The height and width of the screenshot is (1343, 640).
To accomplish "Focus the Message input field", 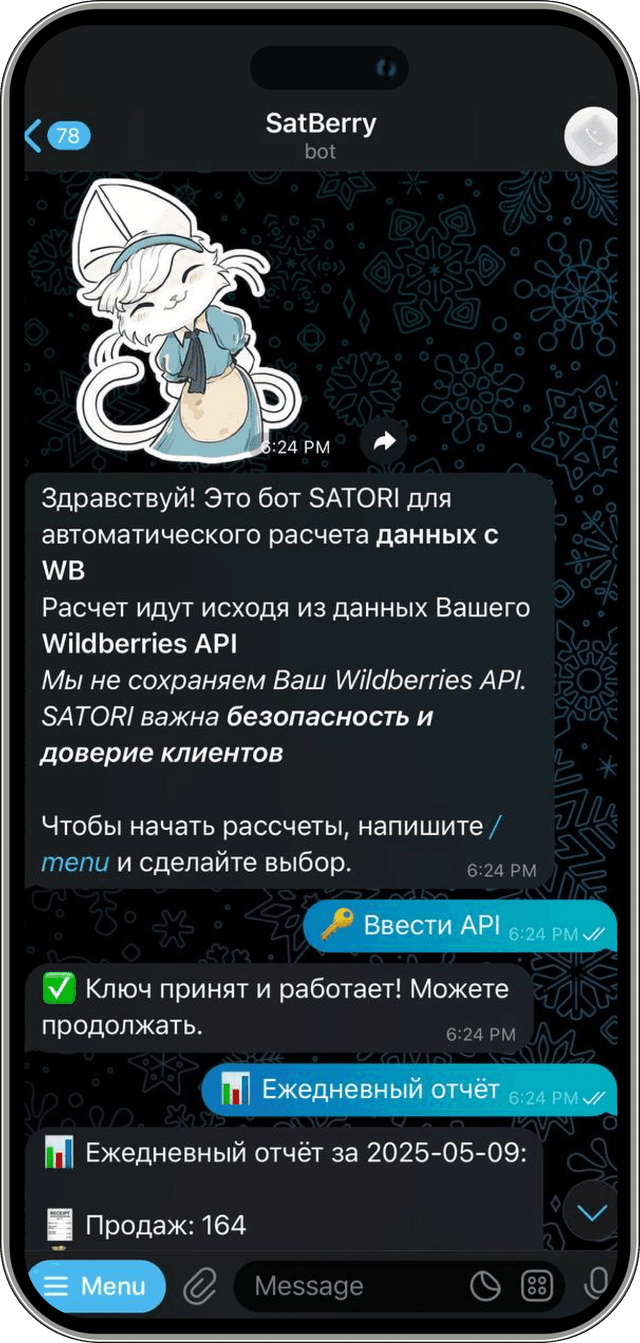I will point(350,1285).
